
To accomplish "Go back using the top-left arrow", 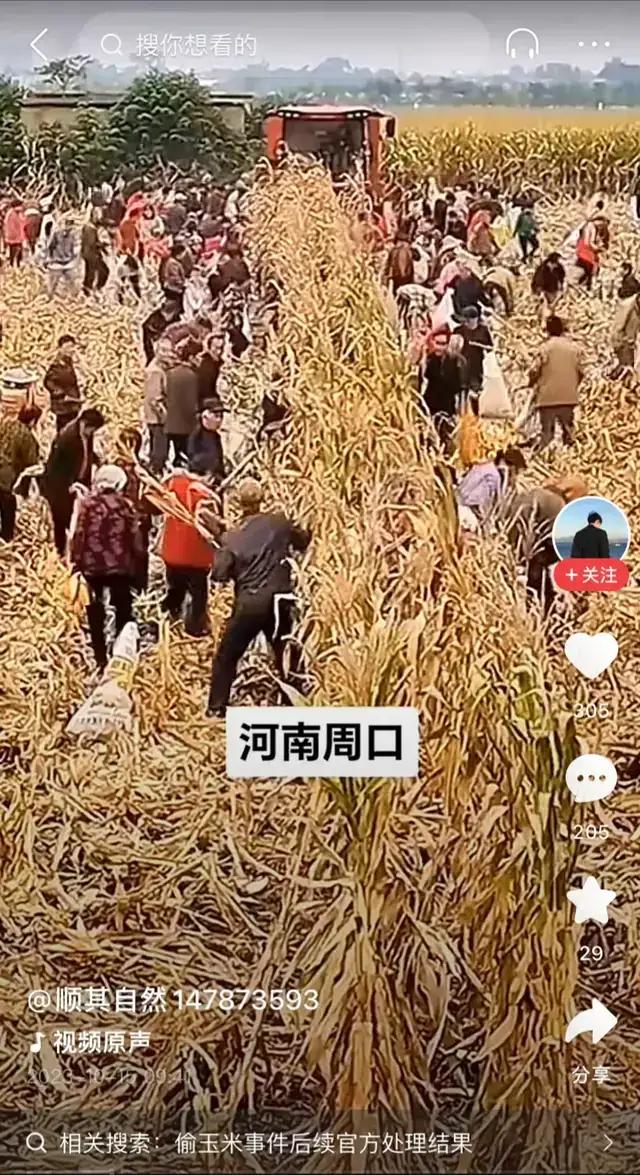I will pos(39,45).
